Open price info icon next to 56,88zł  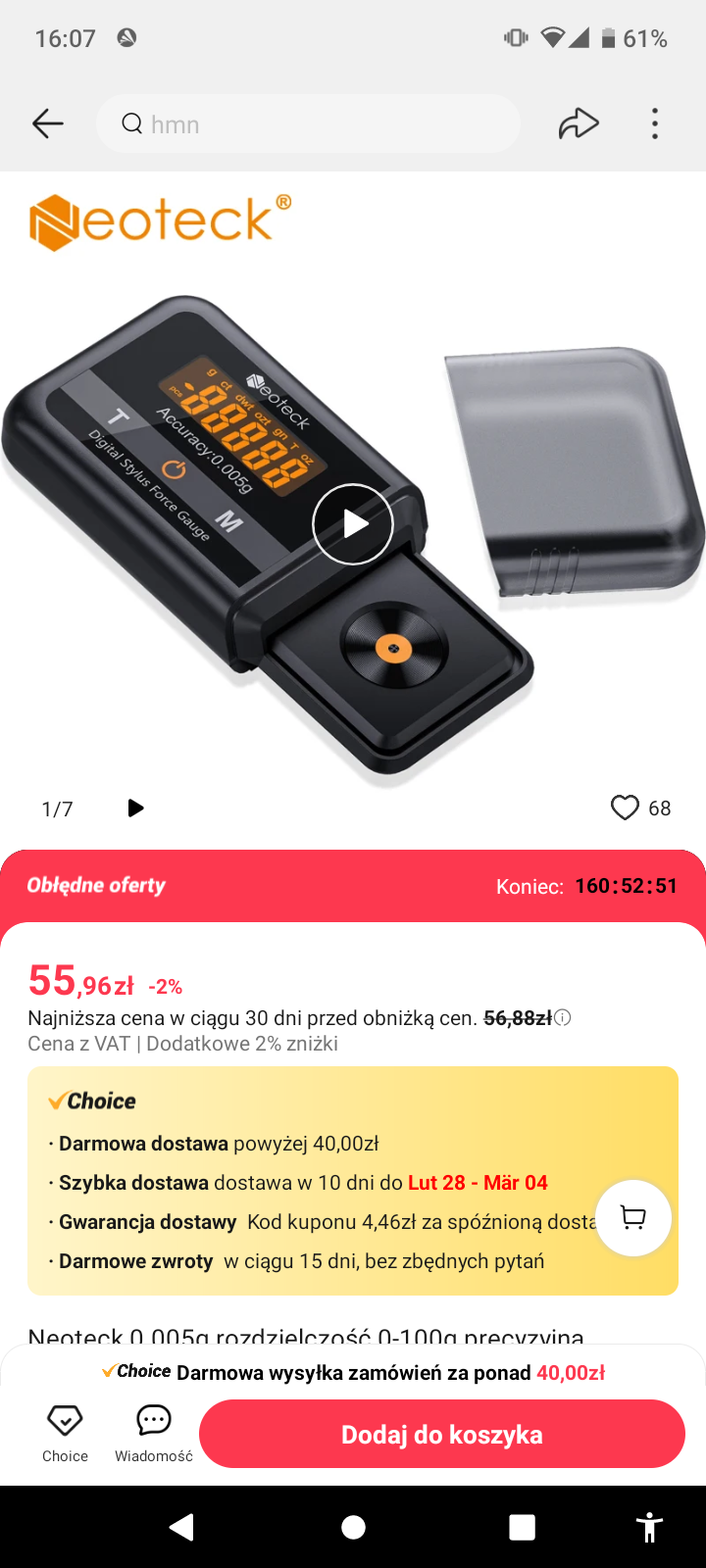click(x=563, y=1018)
